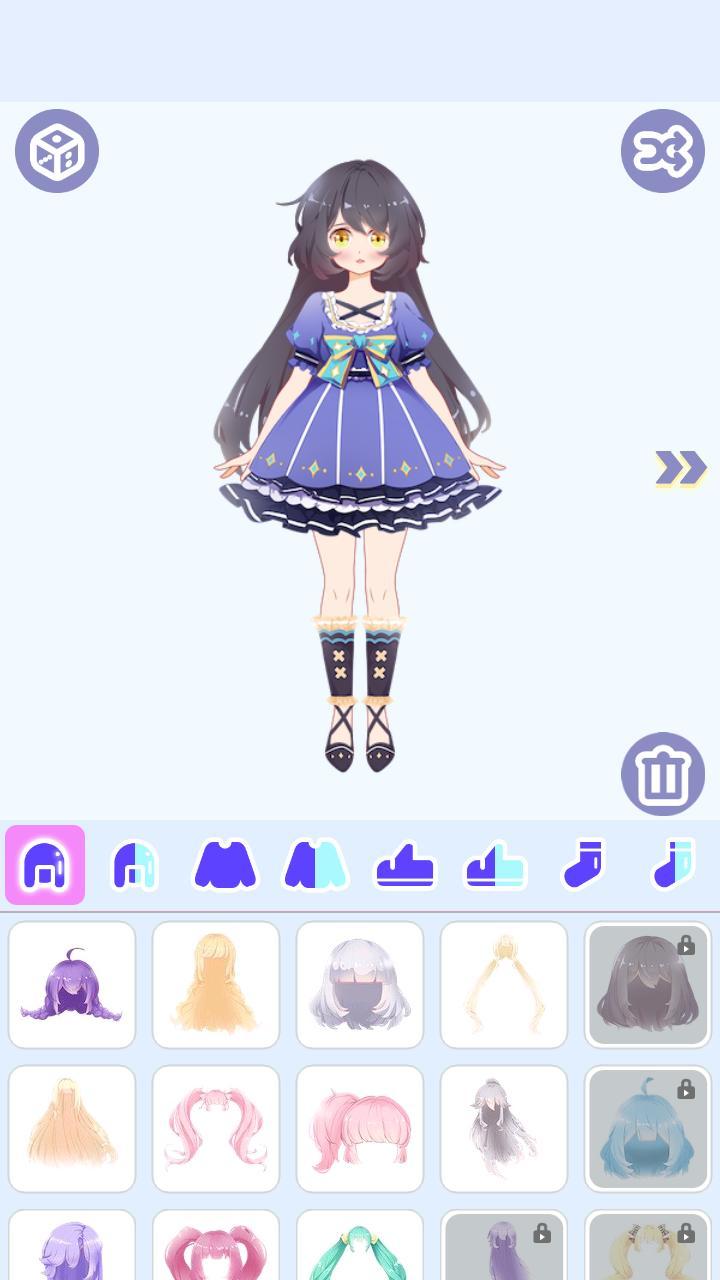Switch to the two-tone hair tab
The width and height of the screenshot is (720, 1280).
tap(135, 865)
